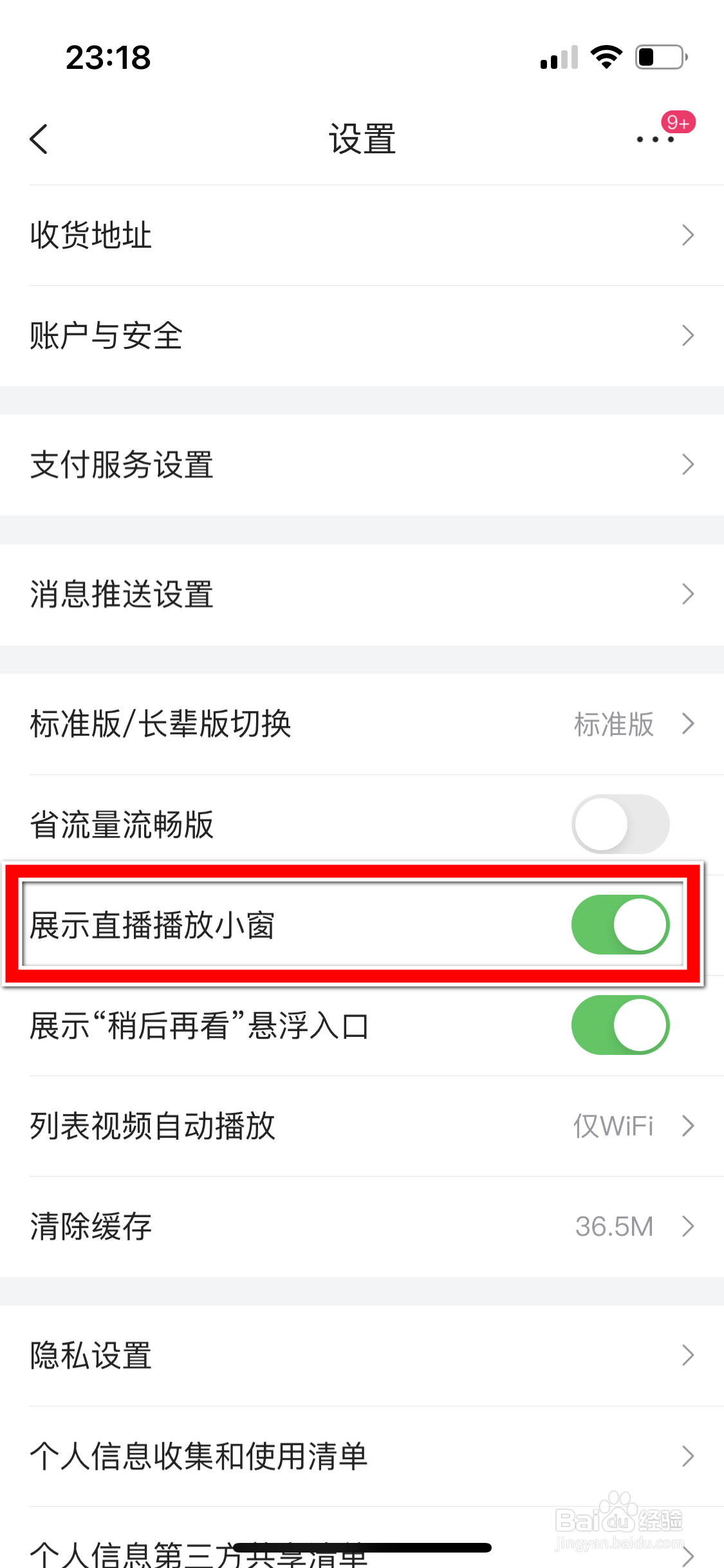Turn off 展示“稍后再看”悬浮入口
724x1568 pixels.
pyautogui.click(x=620, y=1025)
